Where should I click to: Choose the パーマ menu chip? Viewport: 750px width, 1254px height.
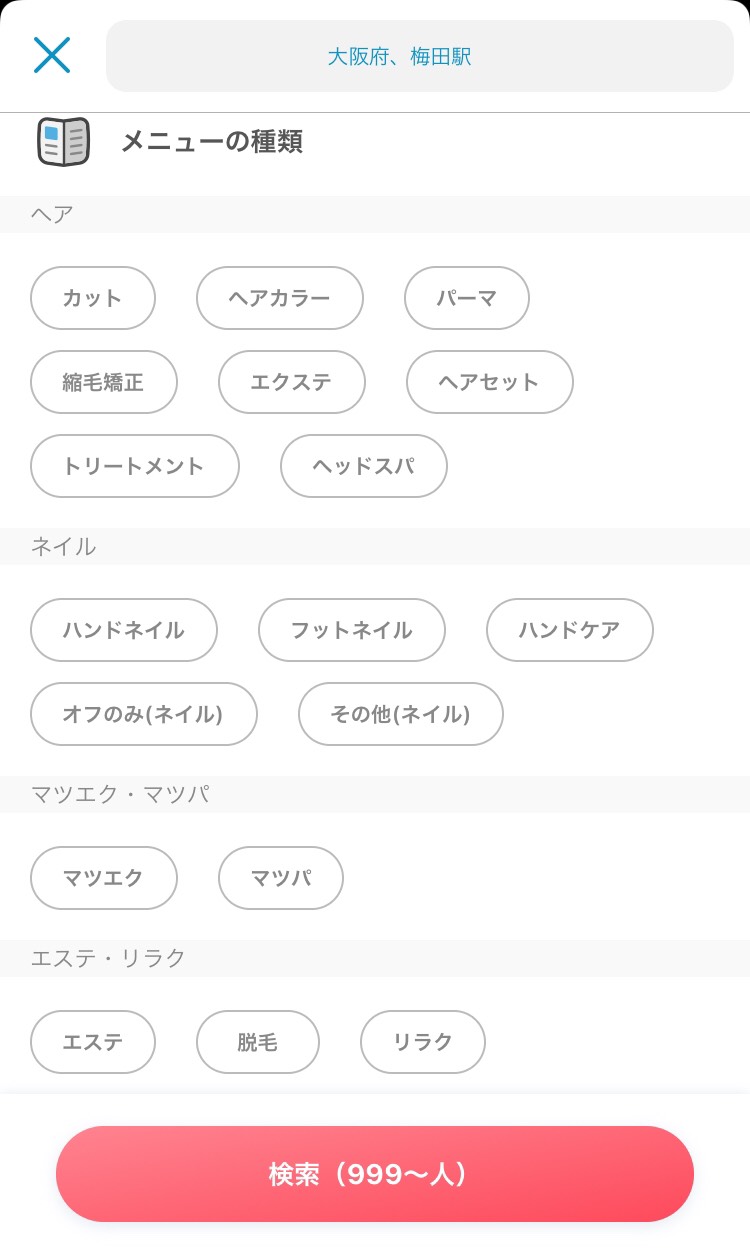pyautogui.click(x=467, y=298)
